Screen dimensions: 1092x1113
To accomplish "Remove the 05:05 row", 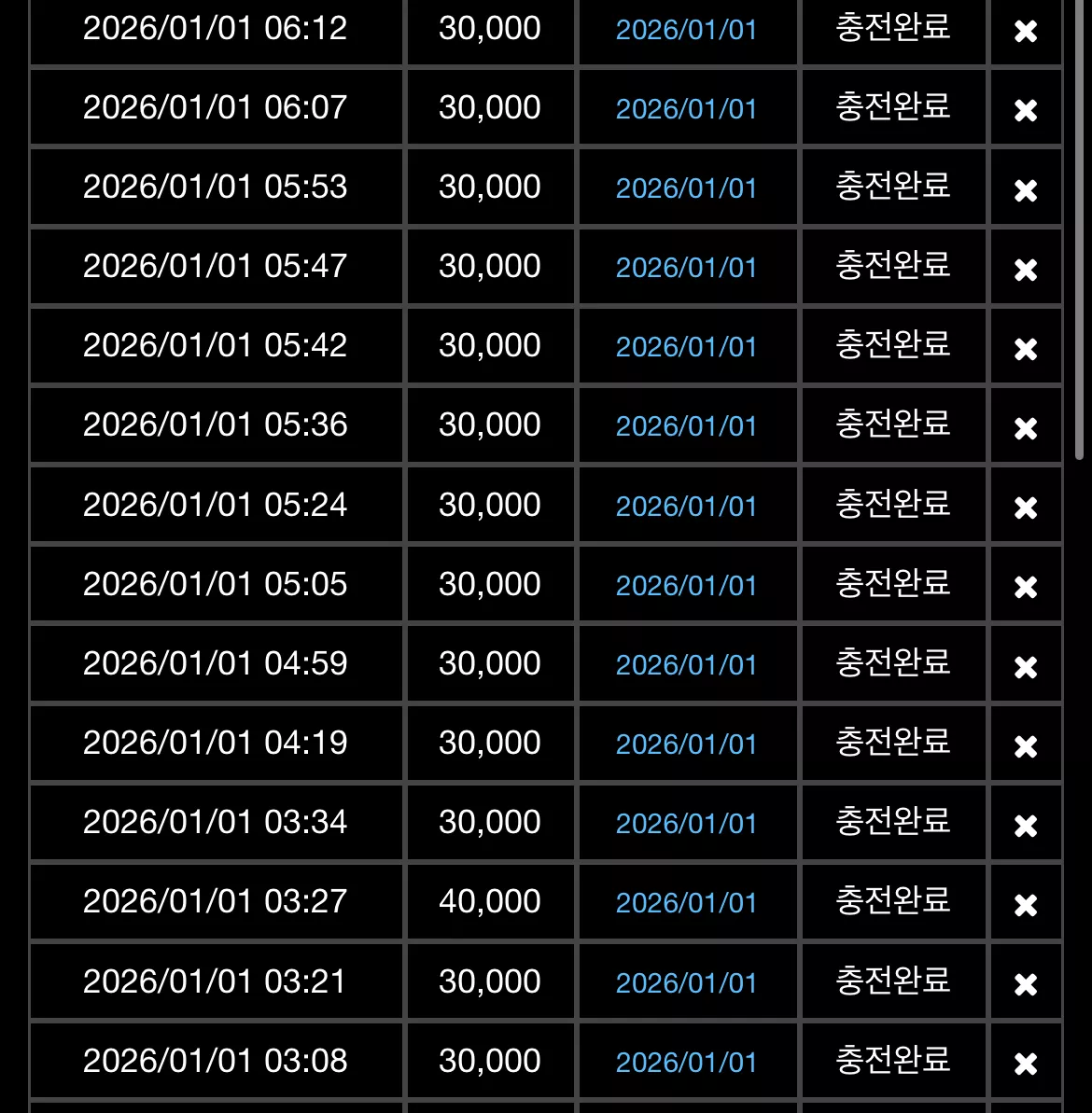I will tap(1025, 587).
